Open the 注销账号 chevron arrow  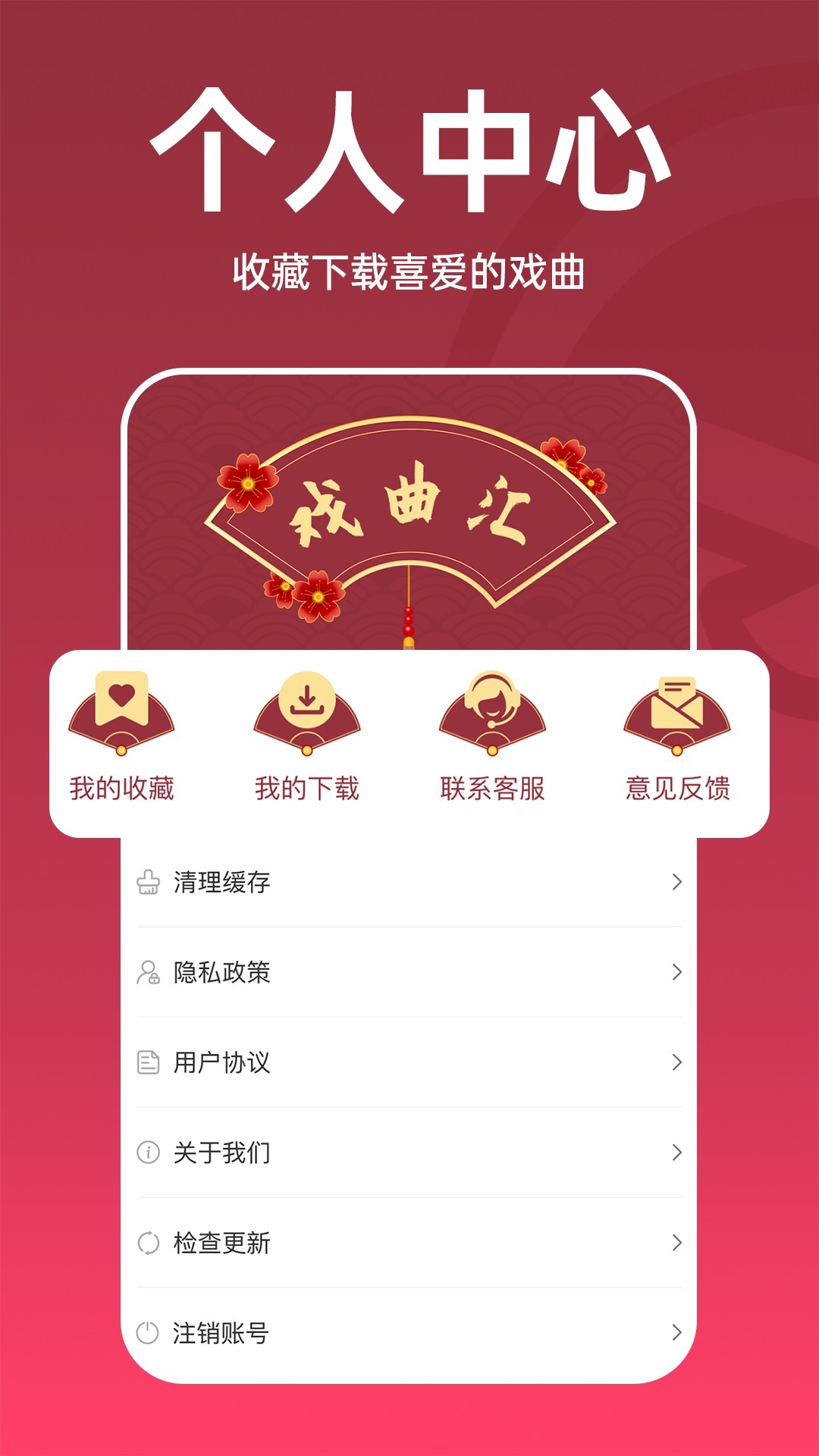pyautogui.click(x=673, y=1332)
